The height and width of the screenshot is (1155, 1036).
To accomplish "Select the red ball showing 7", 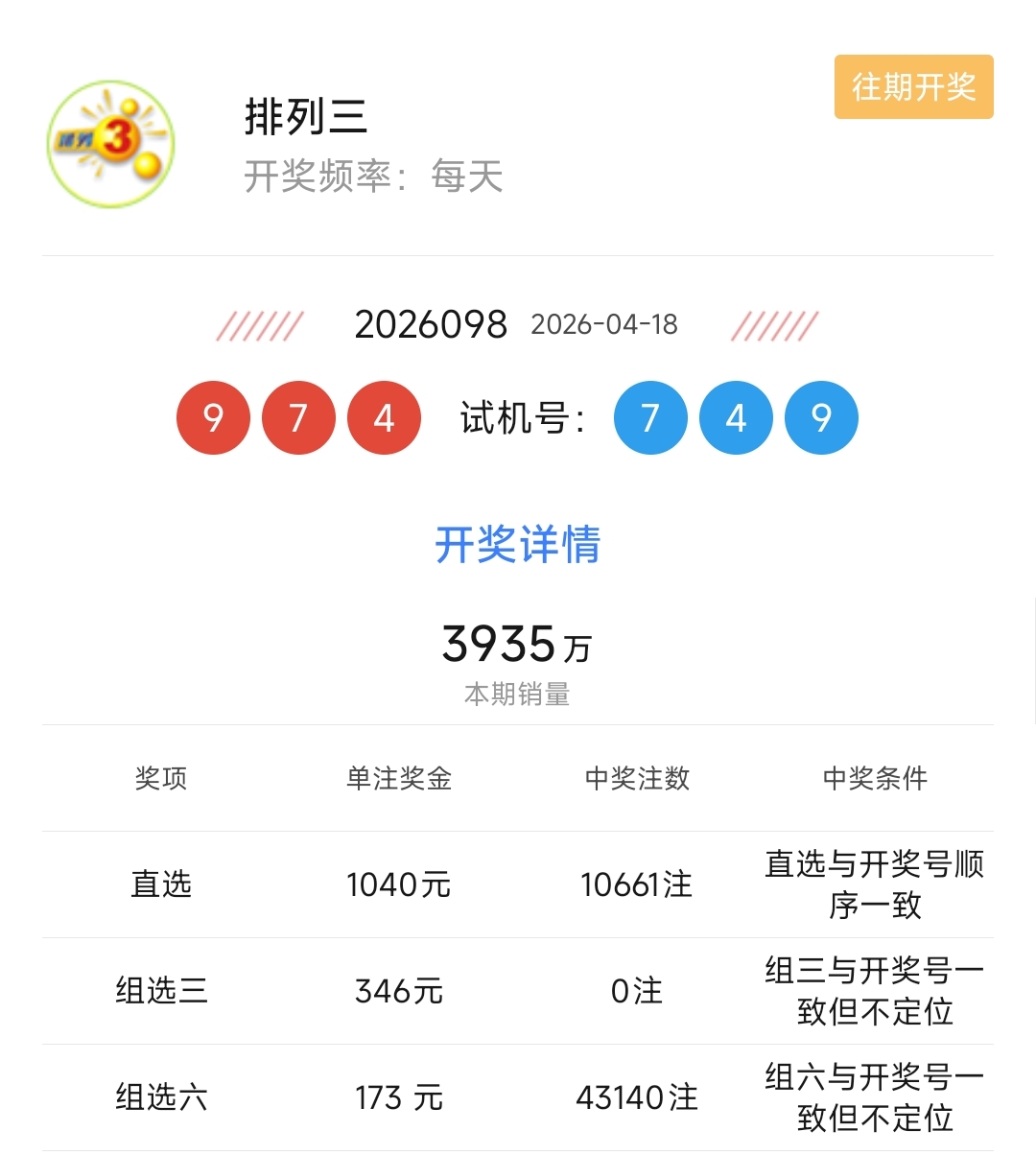I will (x=297, y=417).
